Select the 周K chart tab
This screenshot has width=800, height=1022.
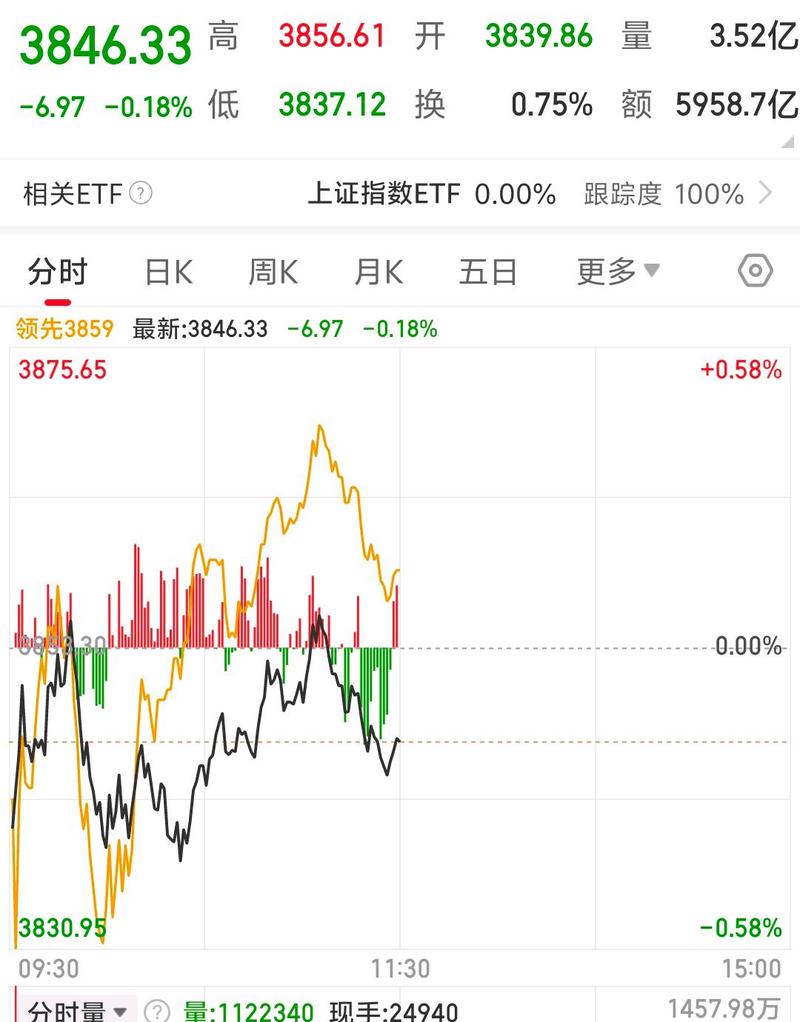273,271
